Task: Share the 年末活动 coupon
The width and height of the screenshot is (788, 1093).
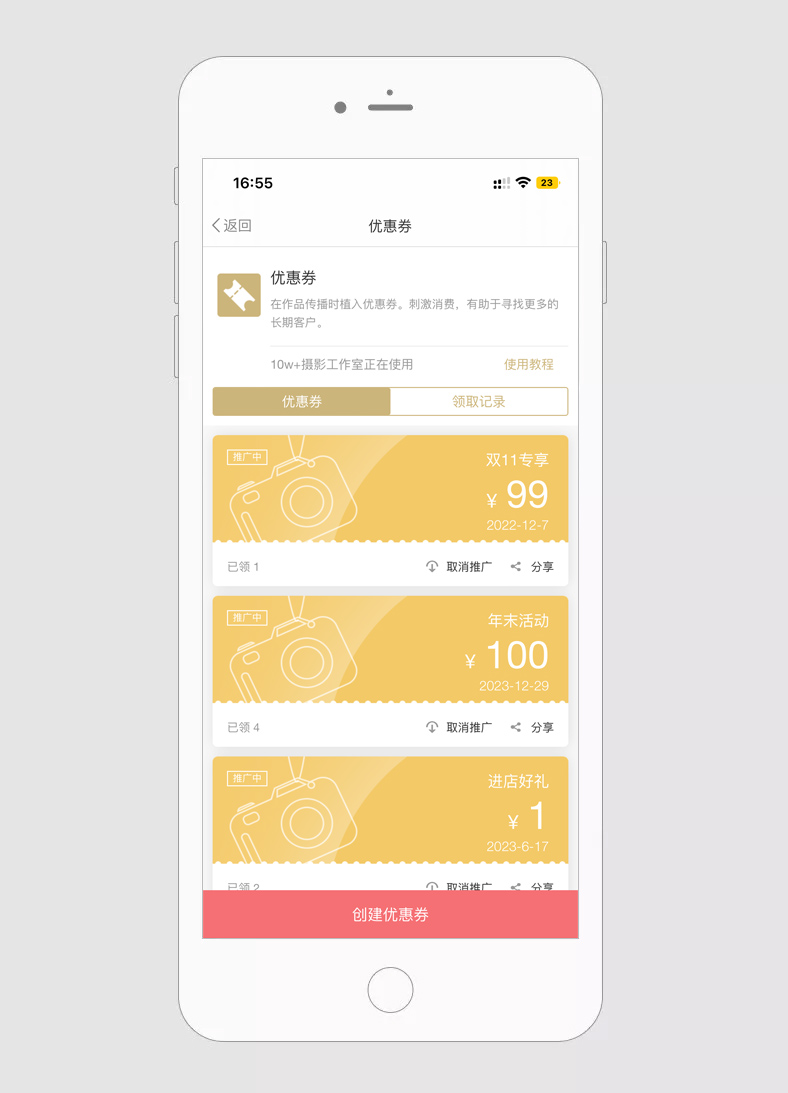Action: (x=532, y=728)
